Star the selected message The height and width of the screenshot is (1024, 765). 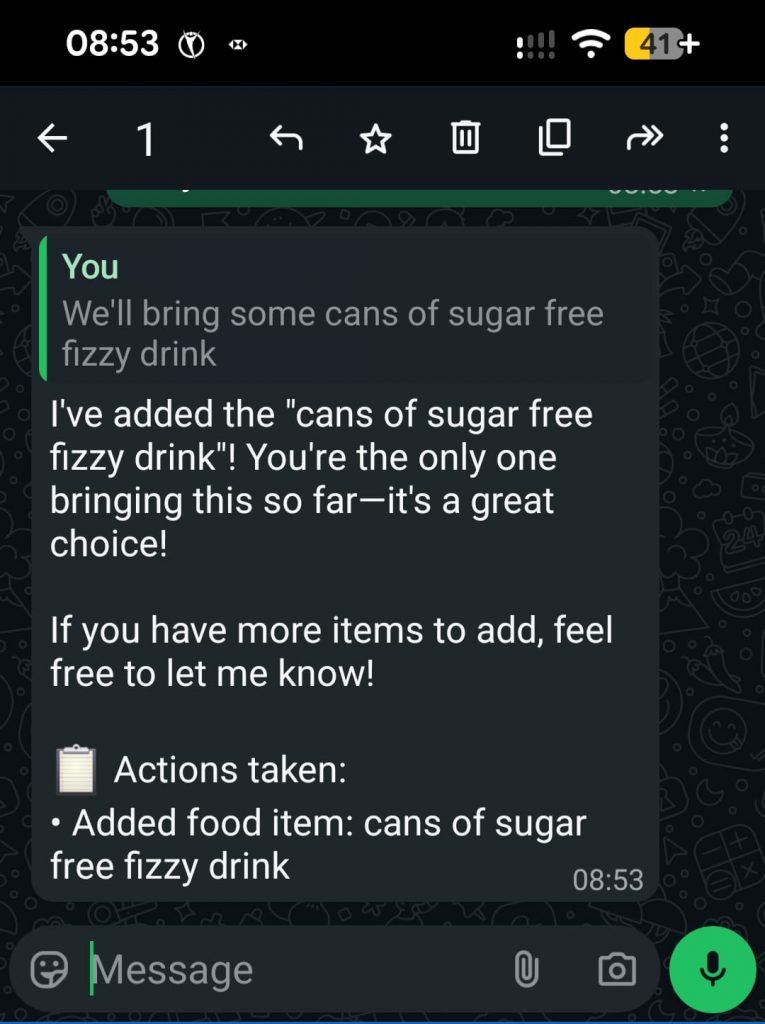(x=375, y=139)
